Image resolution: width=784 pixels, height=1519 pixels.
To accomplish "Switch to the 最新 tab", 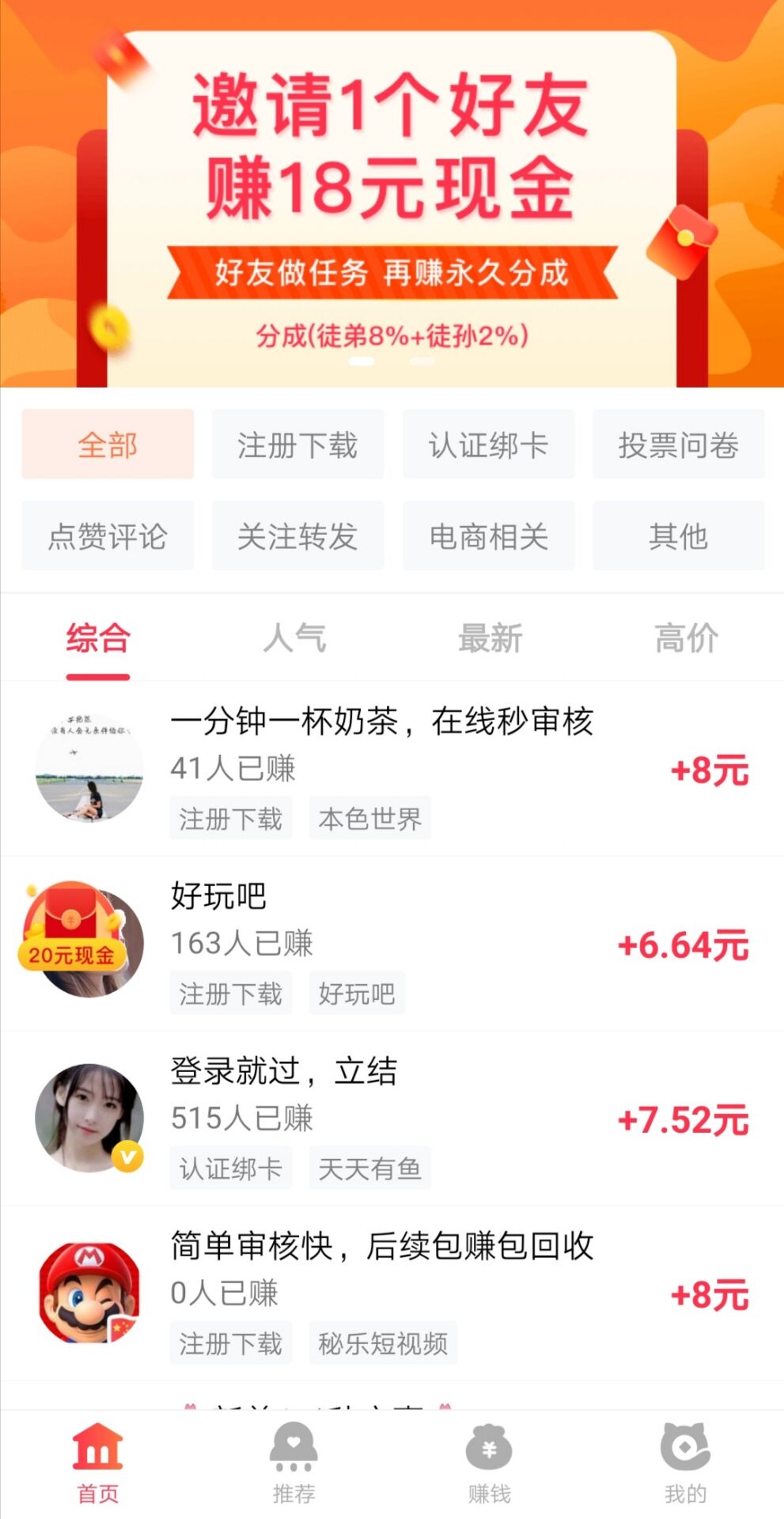I will (x=490, y=638).
